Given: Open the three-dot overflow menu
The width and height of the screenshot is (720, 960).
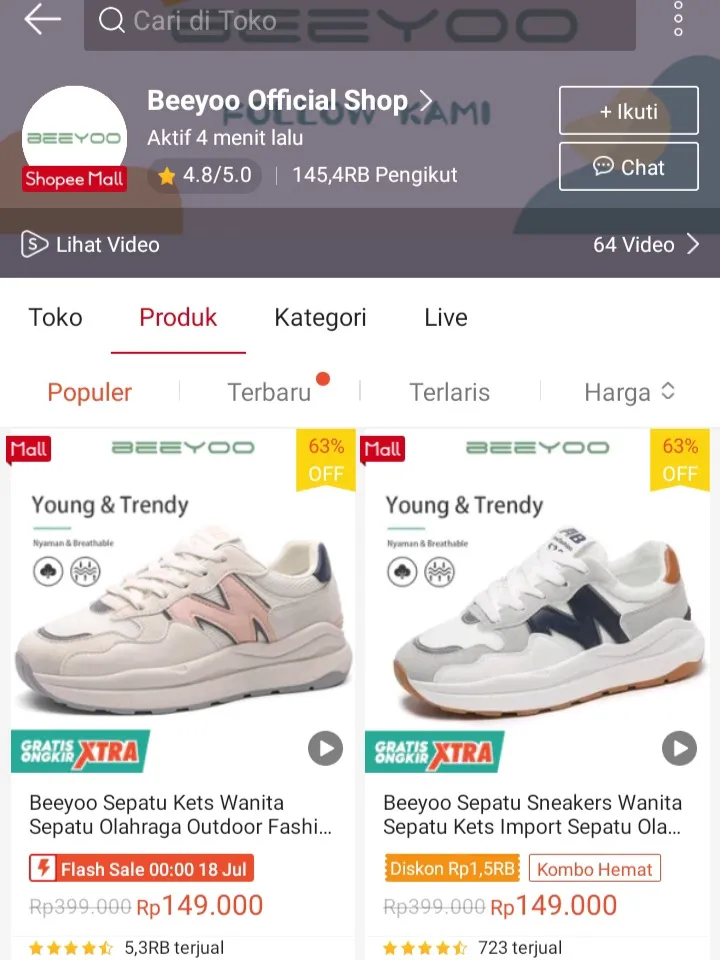Looking at the screenshot, I should coord(678,19).
